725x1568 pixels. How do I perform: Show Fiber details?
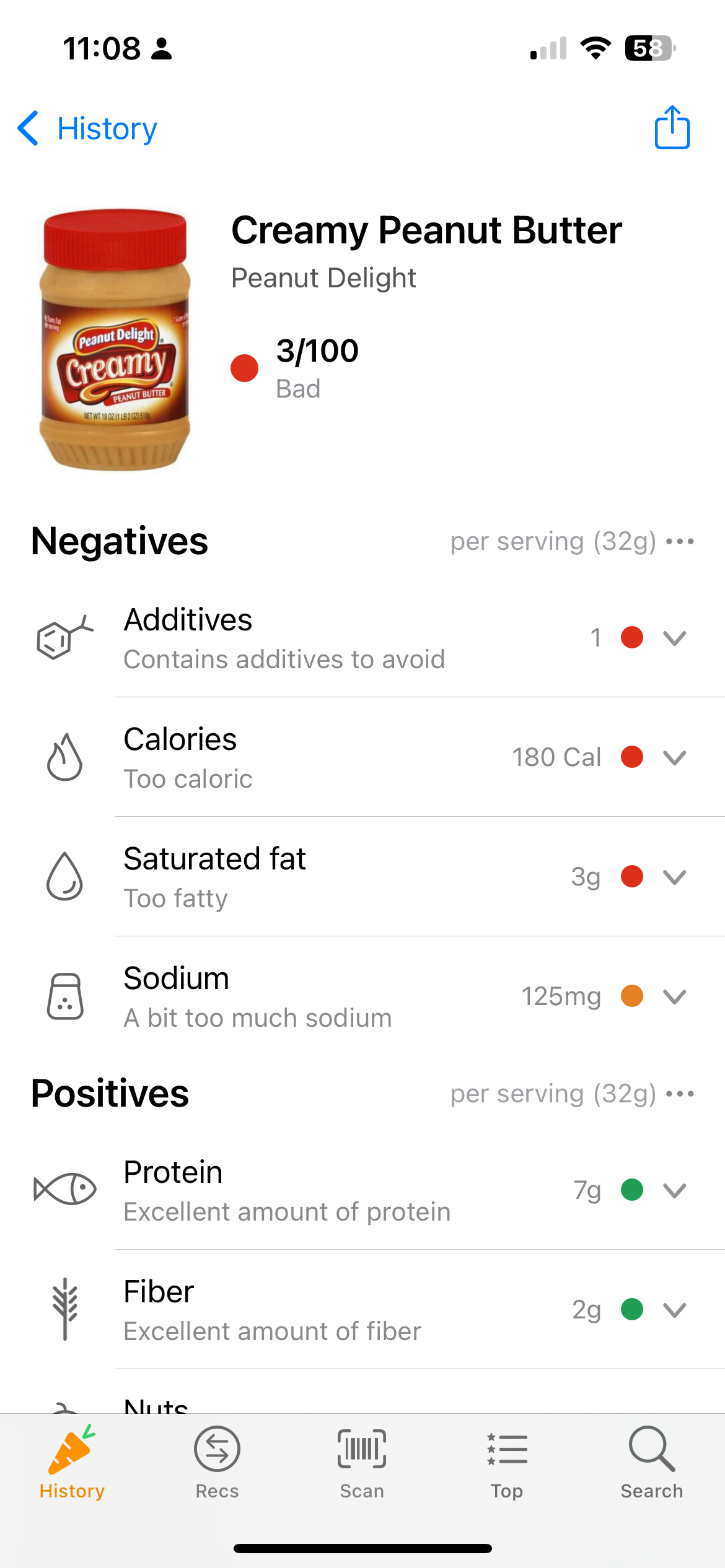coord(674,1310)
